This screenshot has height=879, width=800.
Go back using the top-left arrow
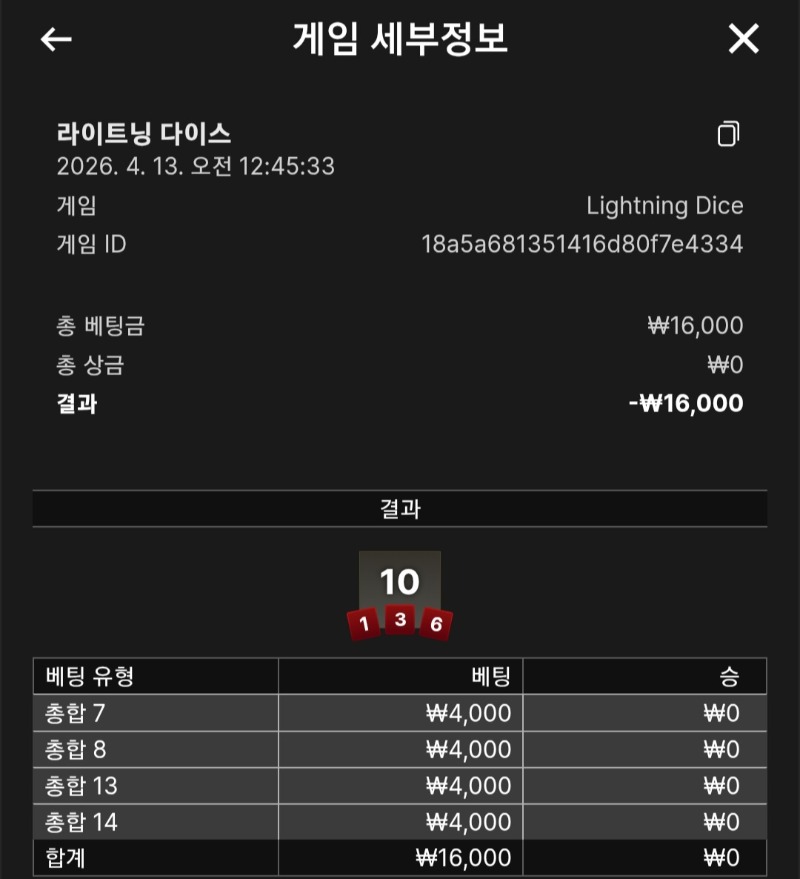tap(56, 39)
